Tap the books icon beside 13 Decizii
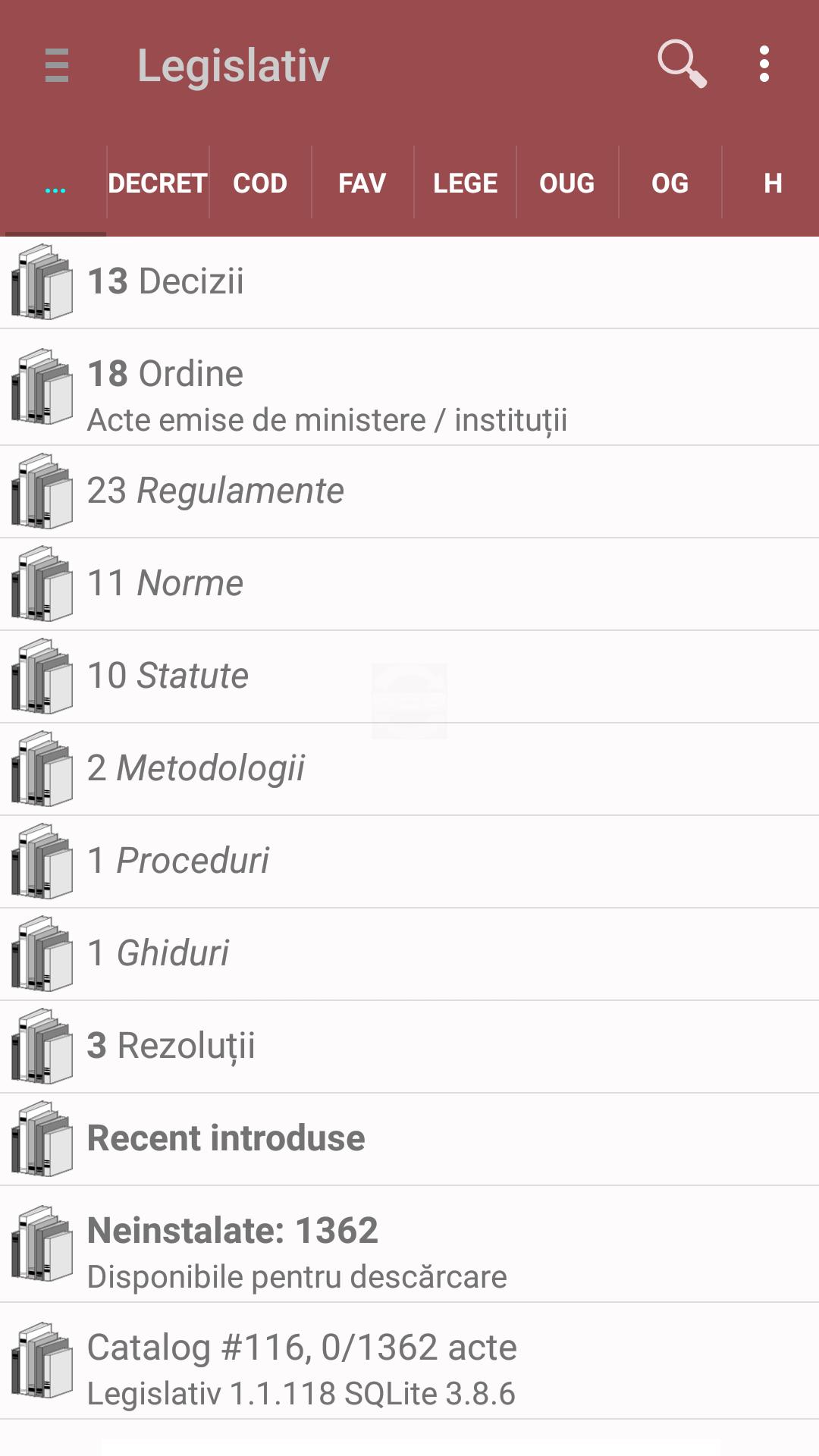The width and height of the screenshot is (819, 1456). click(x=42, y=281)
